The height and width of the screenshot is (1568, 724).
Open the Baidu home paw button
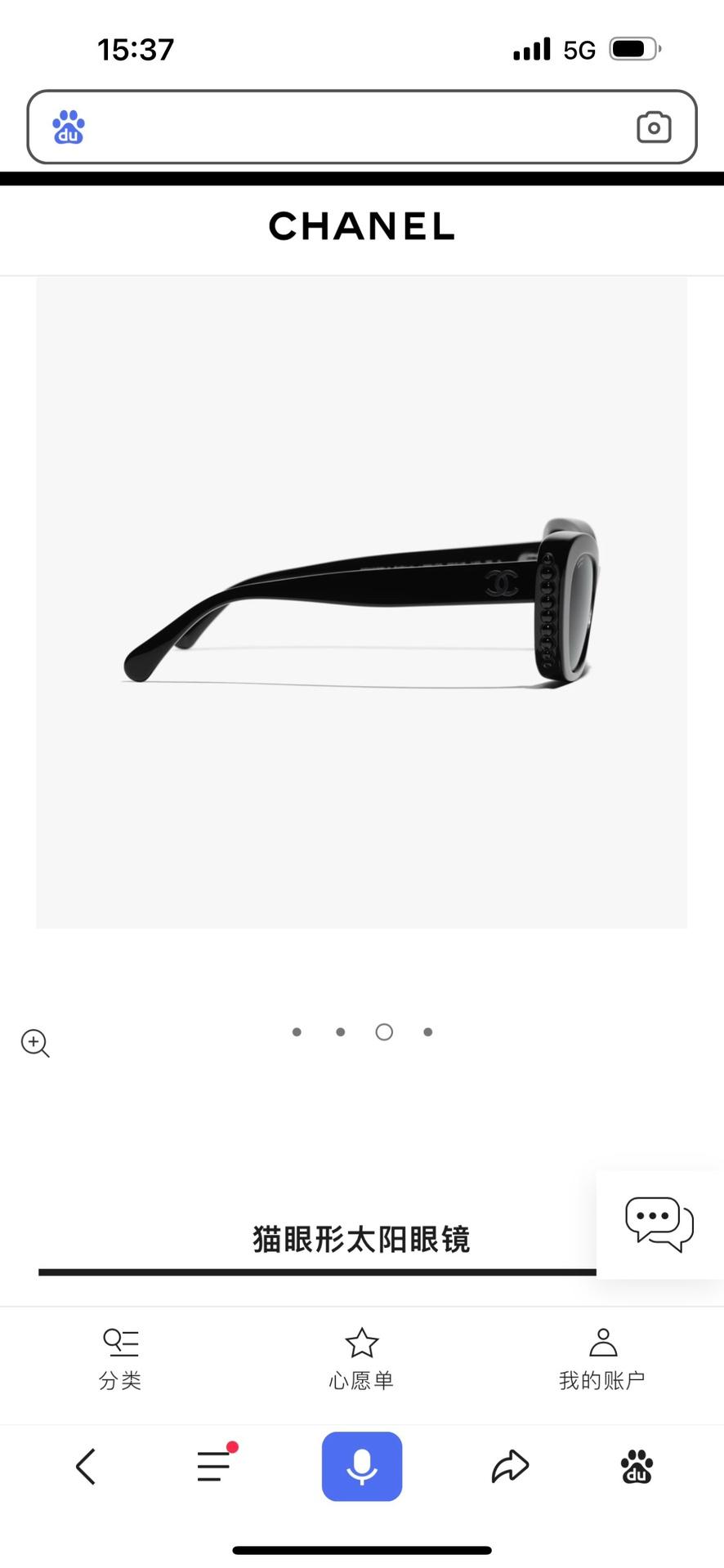coord(637,1466)
